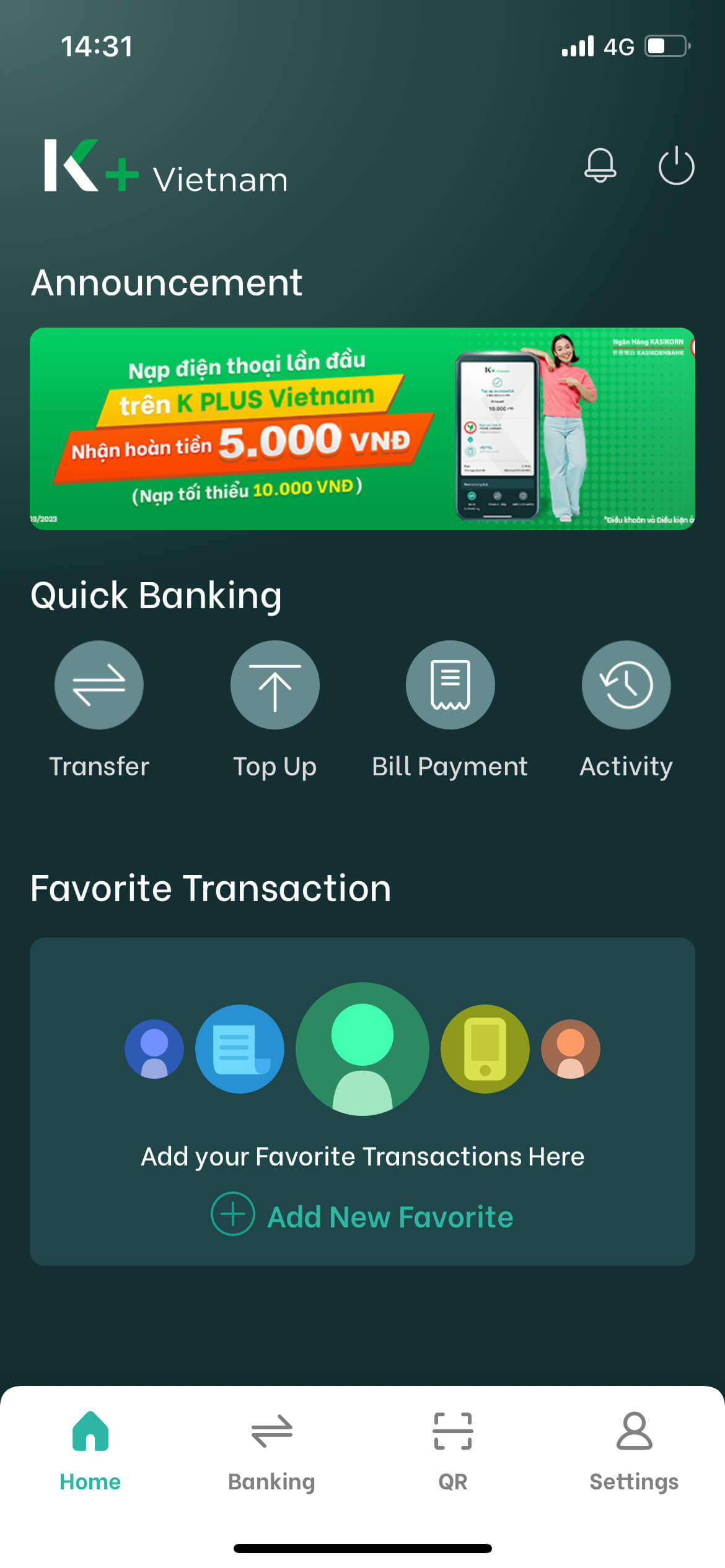This screenshot has height=1568, width=725.
Task: Open the notifications bell
Action: (x=600, y=165)
